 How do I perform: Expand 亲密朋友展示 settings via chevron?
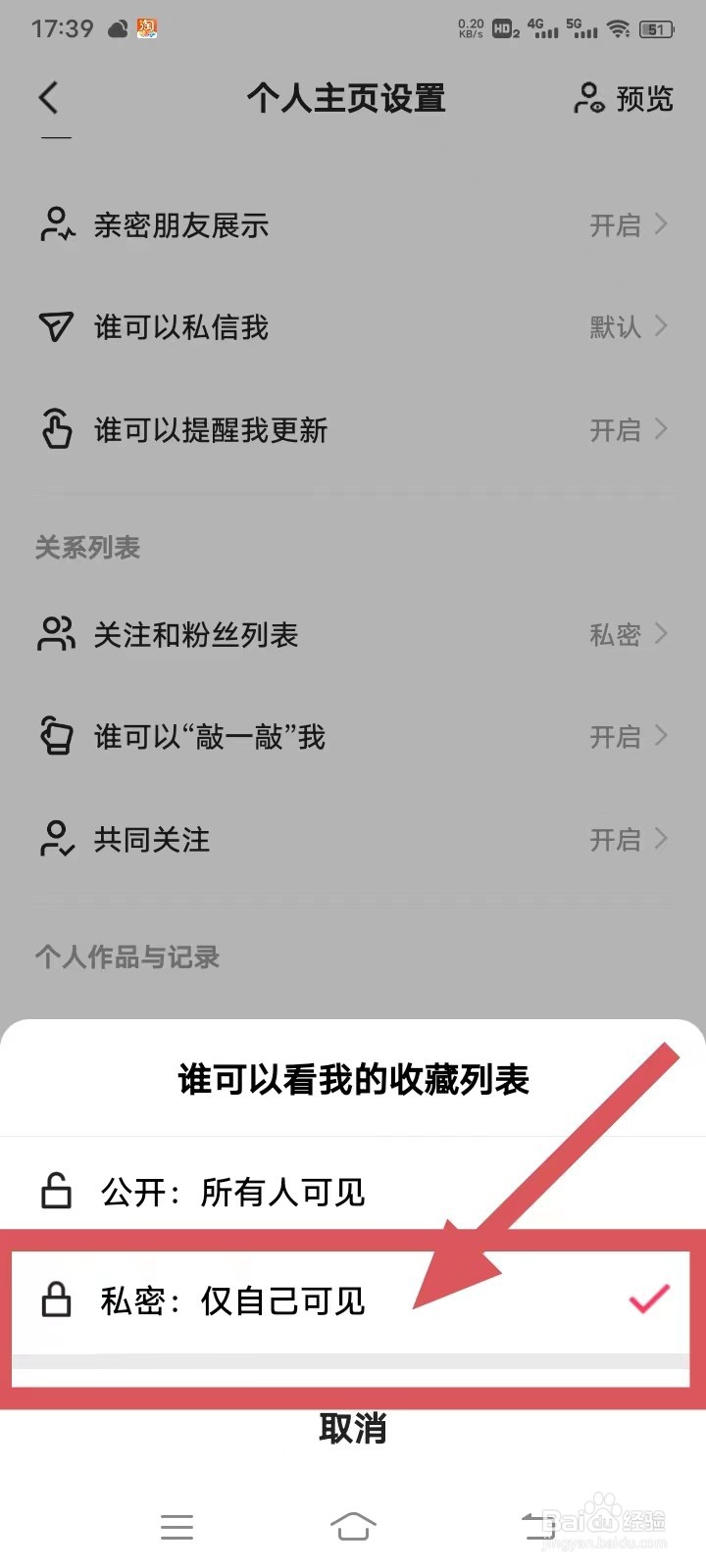click(x=659, y=225)
